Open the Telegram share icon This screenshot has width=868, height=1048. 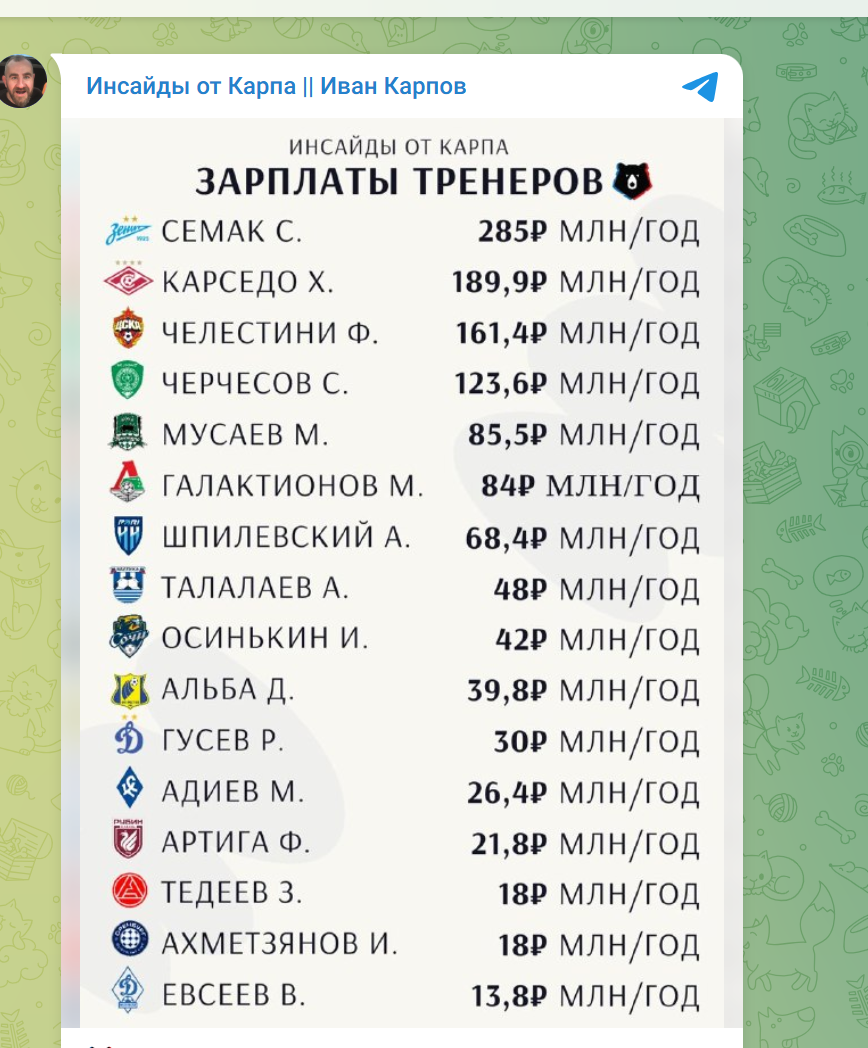pyautogui.click(x=700, y=87)
